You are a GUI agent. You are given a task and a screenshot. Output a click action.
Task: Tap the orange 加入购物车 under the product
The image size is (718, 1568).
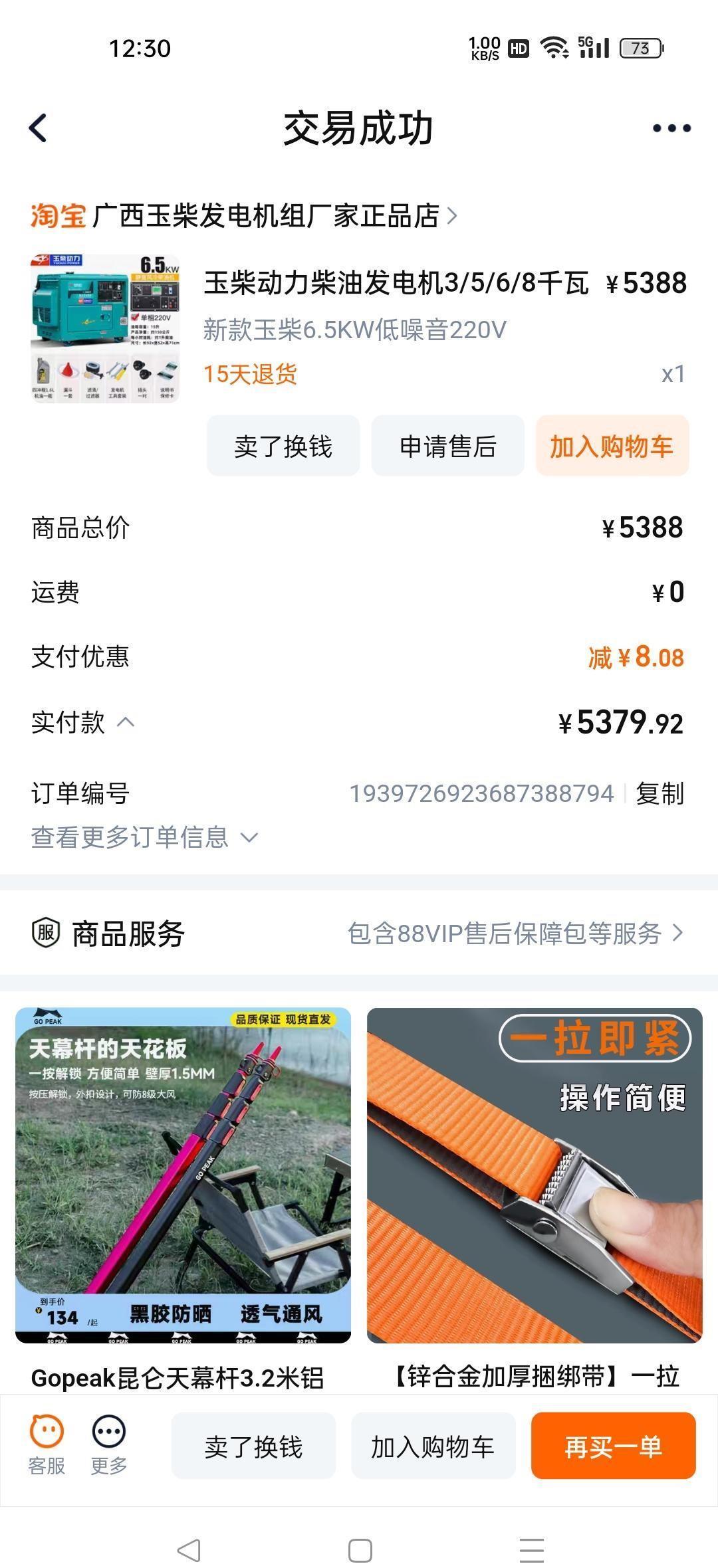pos(612,446)
